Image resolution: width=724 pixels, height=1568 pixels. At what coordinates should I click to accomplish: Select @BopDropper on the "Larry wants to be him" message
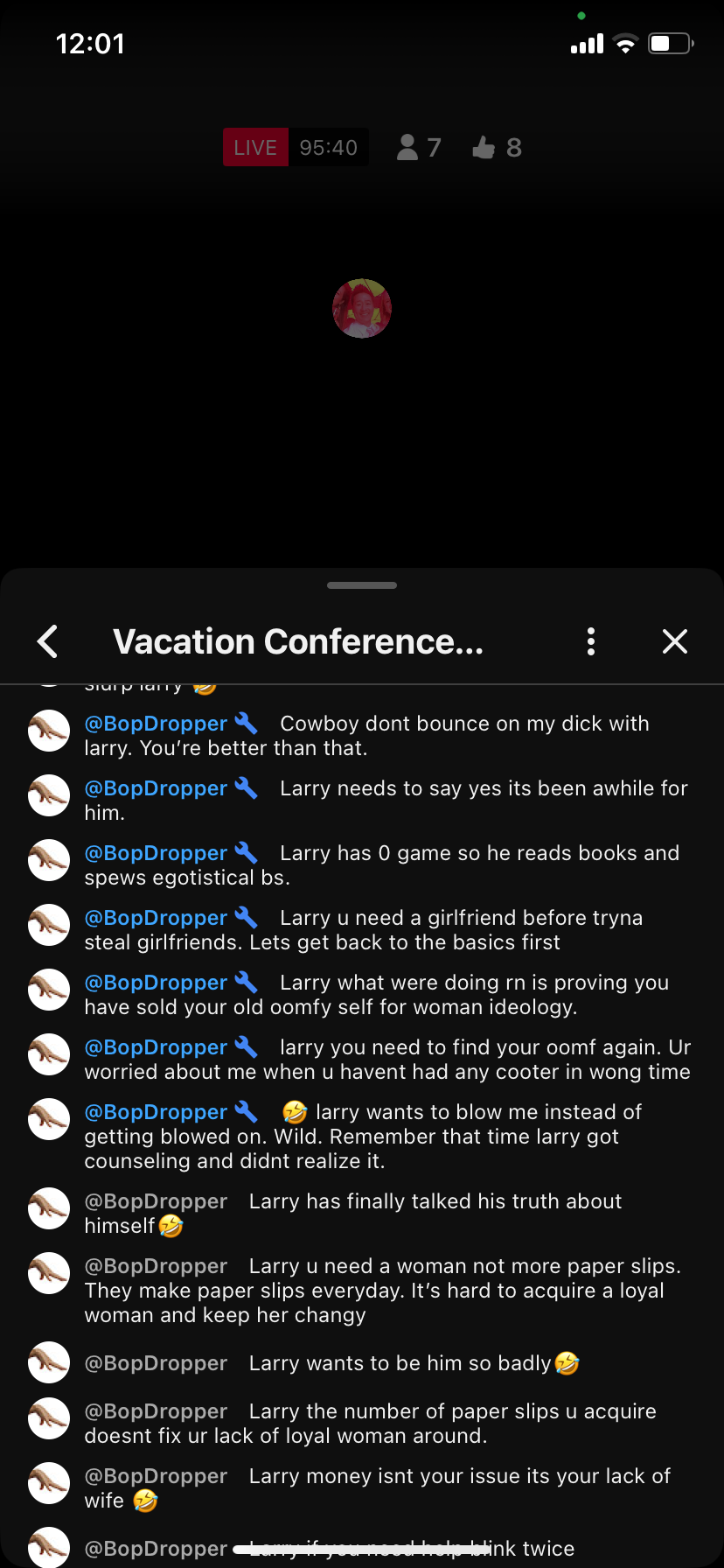[156, 1363]
